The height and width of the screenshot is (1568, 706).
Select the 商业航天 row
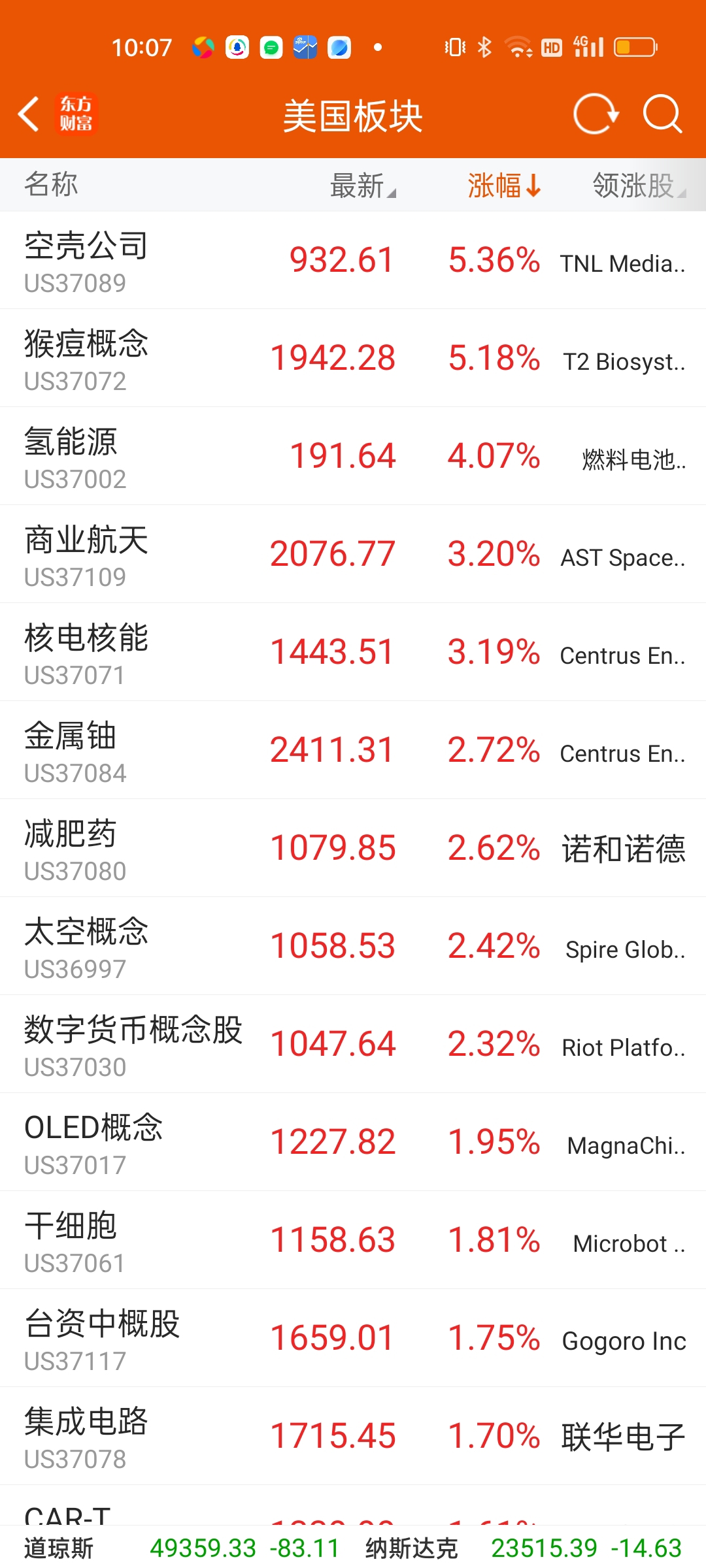pos(353,554)
